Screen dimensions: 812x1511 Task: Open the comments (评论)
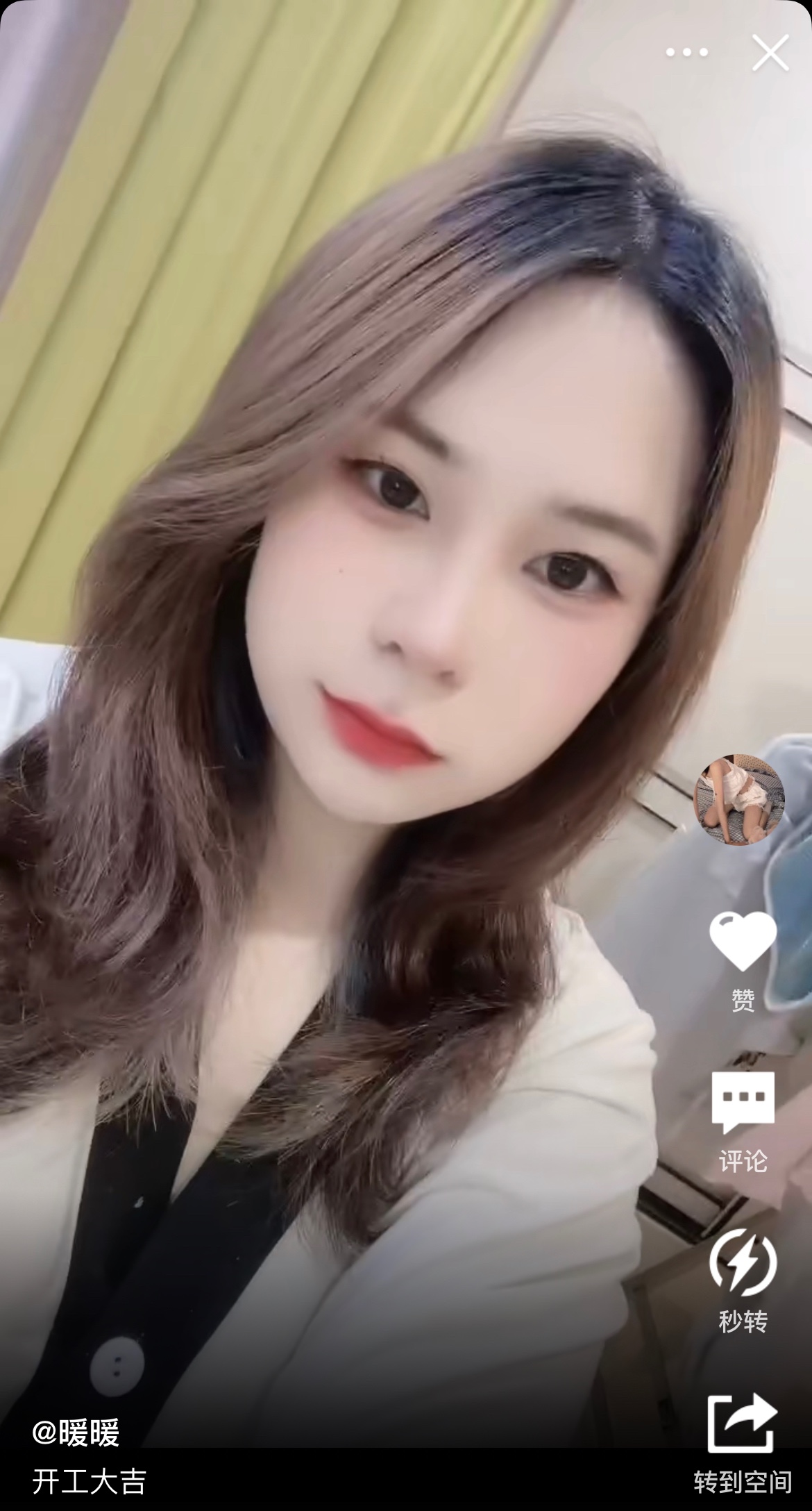tap(743, 1105)
